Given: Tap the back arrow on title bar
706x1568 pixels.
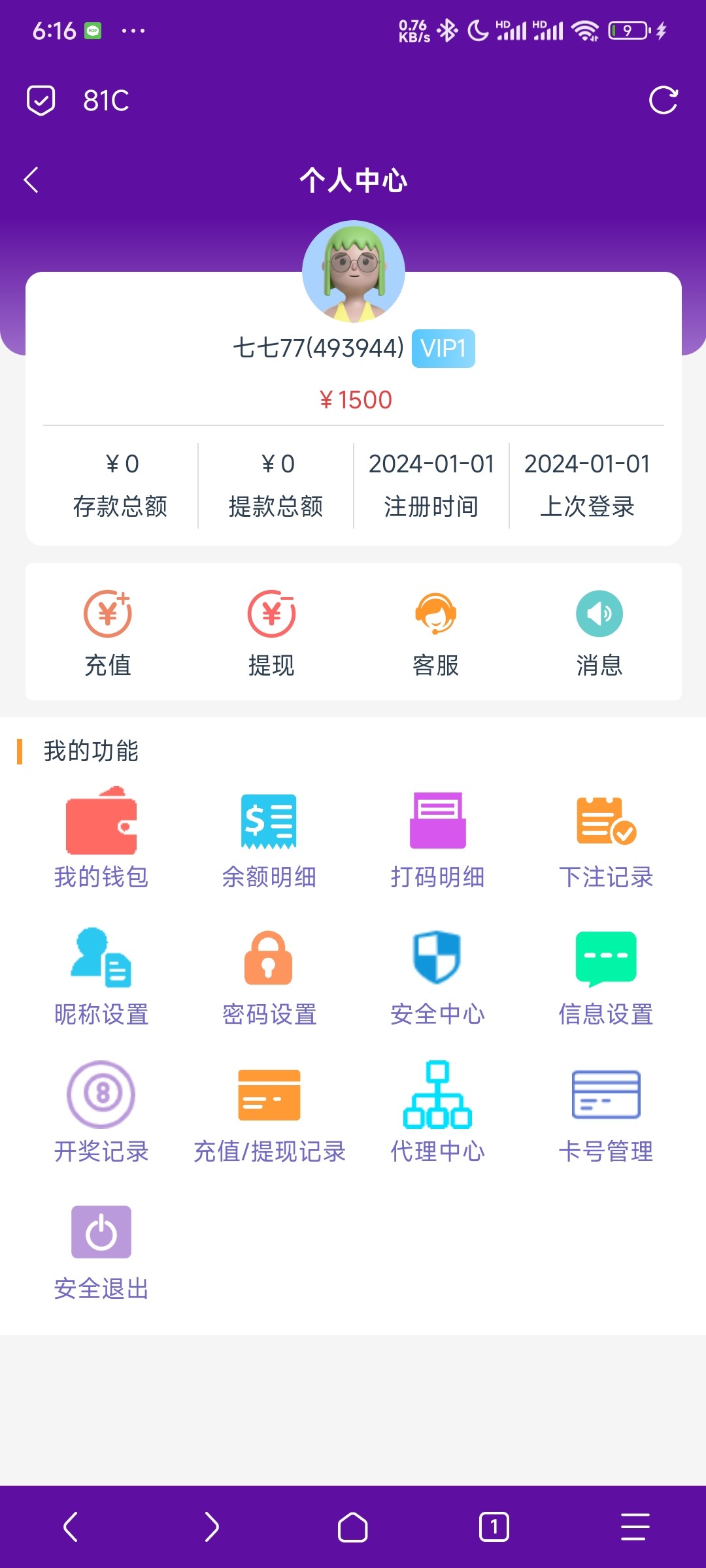Looking at the screenshot, I should (x=31, y=179).
